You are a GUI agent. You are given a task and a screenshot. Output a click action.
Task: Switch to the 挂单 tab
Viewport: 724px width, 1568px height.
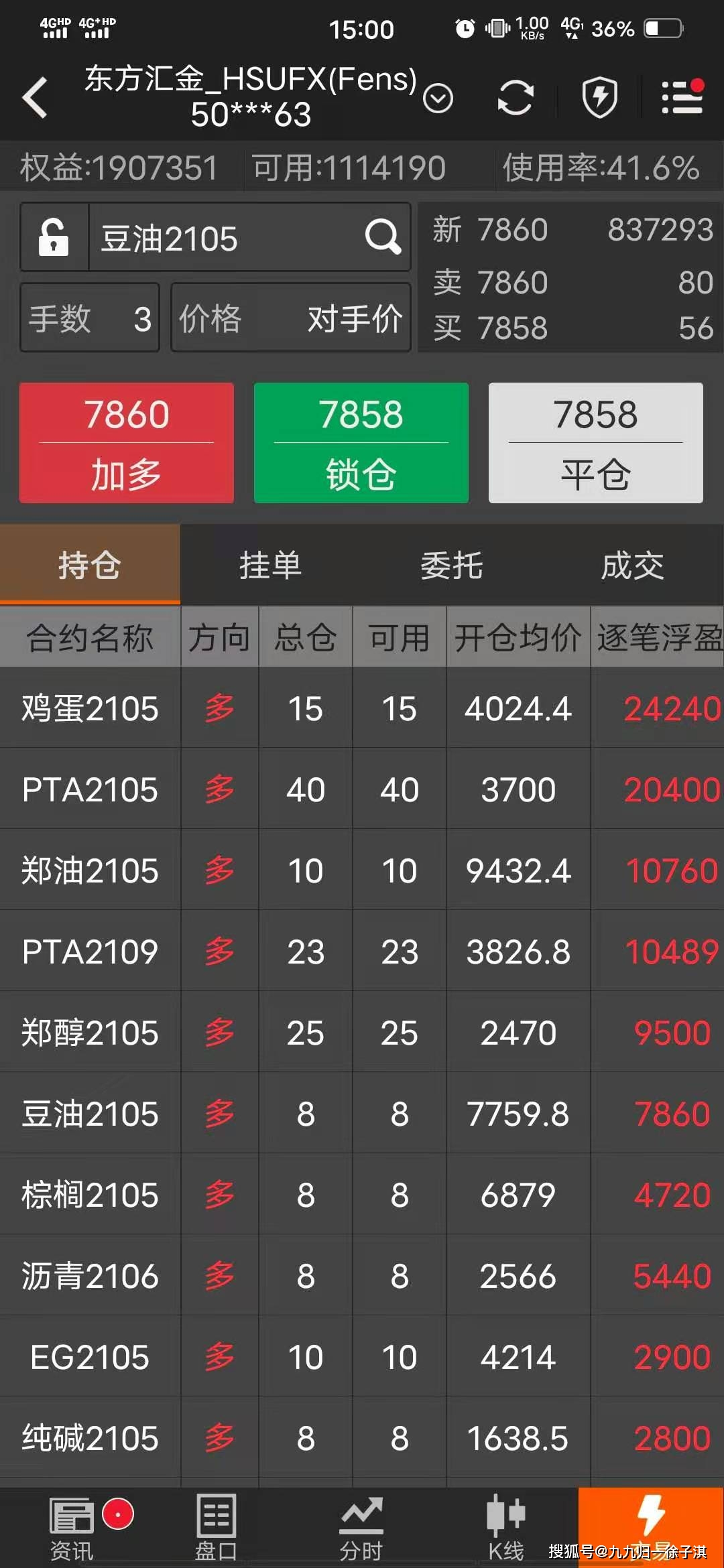click(x=271, y=565)
